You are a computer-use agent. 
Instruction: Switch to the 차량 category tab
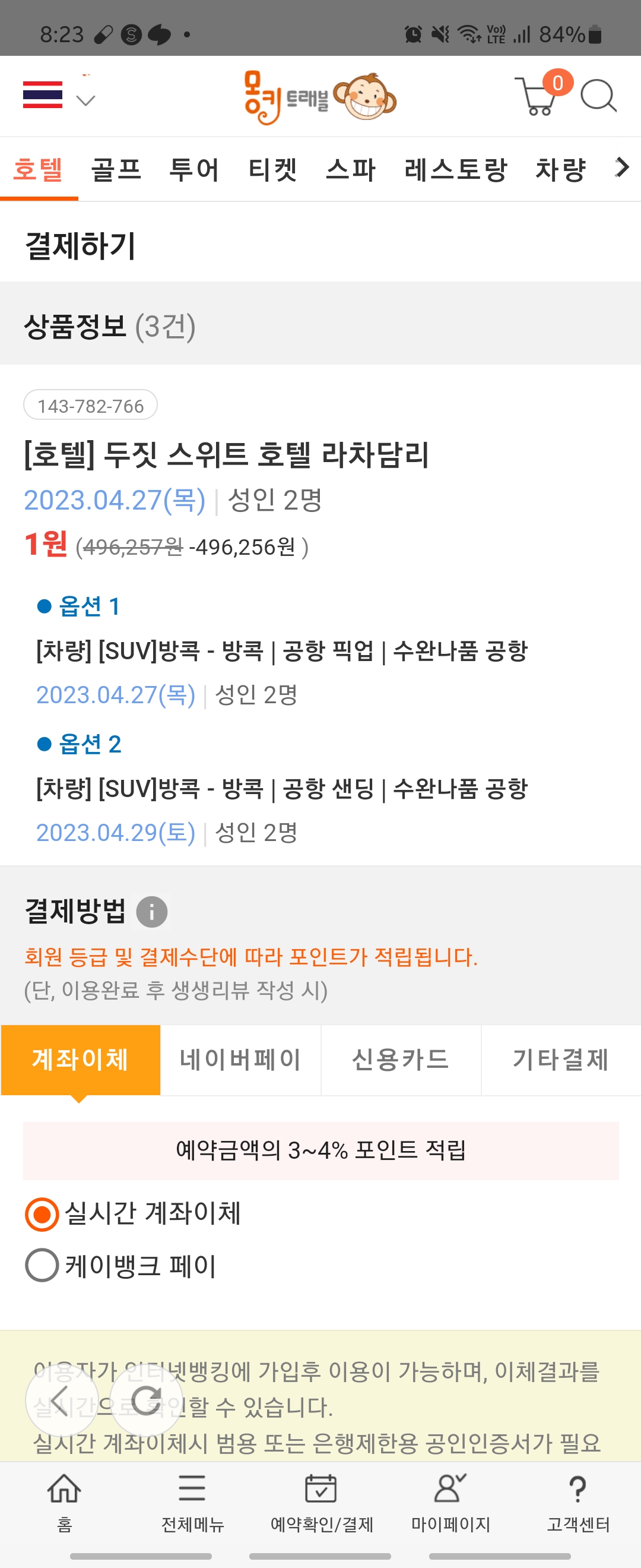tap(560, 169)
